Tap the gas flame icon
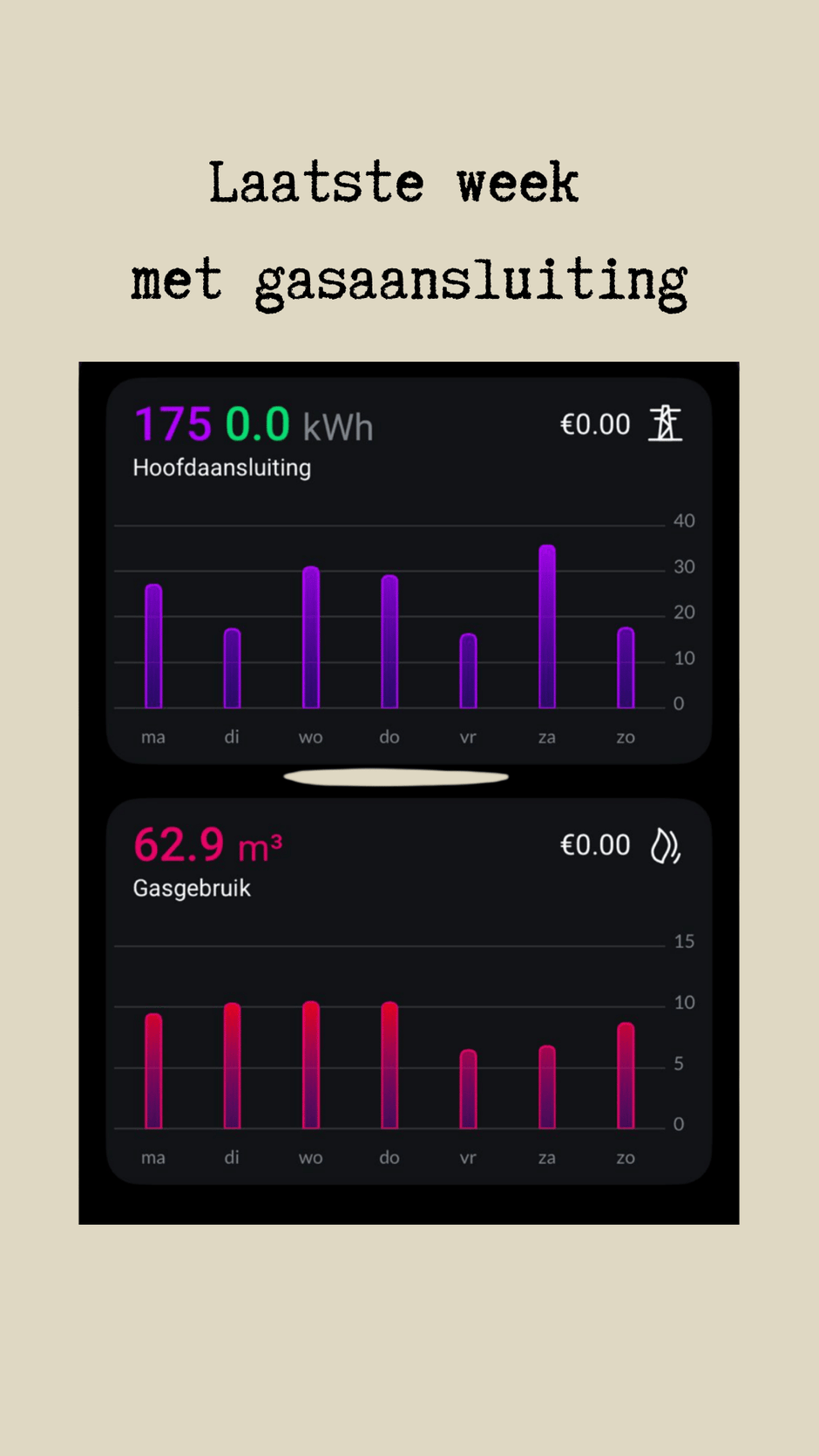 665,844
